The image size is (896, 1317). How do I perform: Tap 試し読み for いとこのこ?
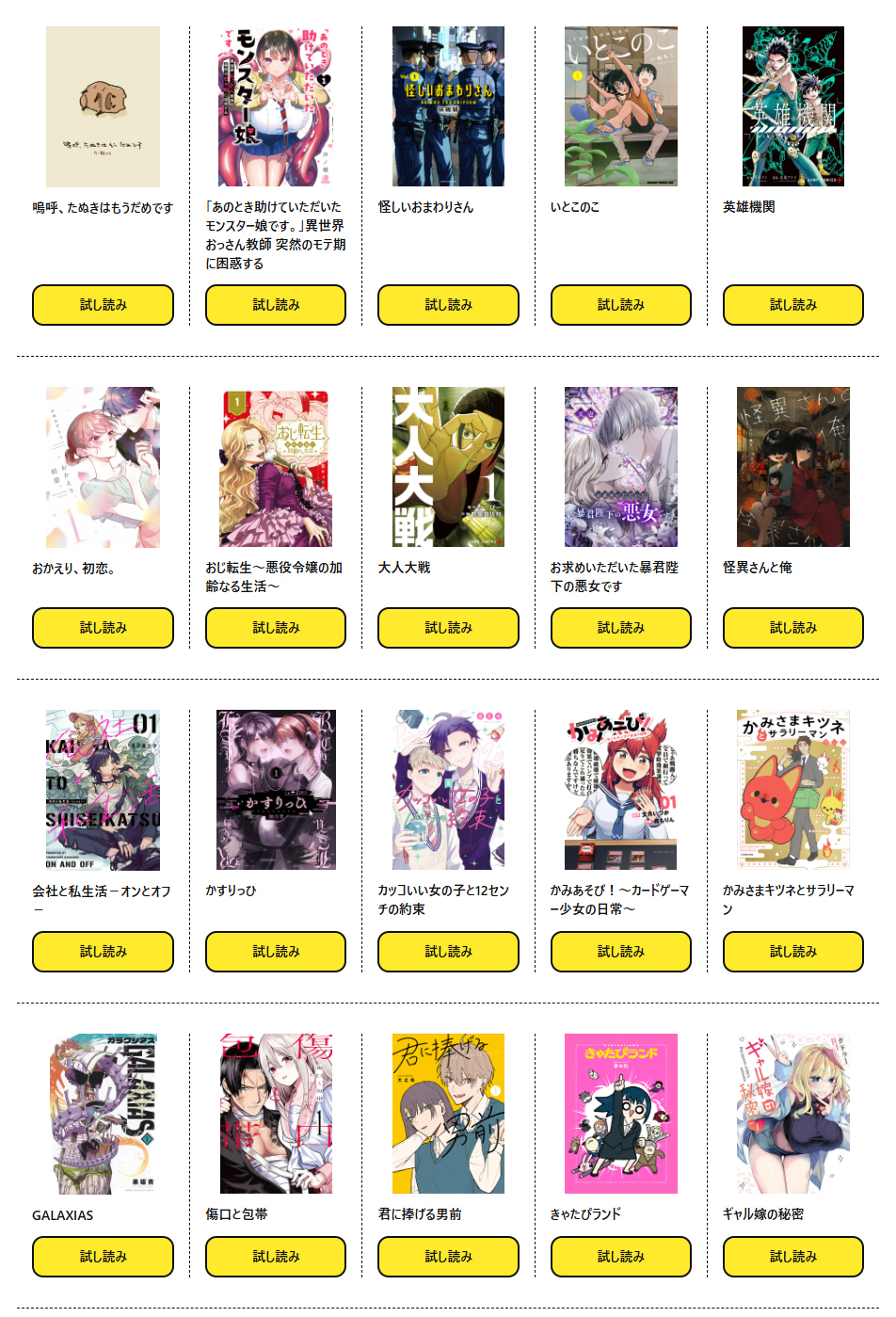[620, 305]
